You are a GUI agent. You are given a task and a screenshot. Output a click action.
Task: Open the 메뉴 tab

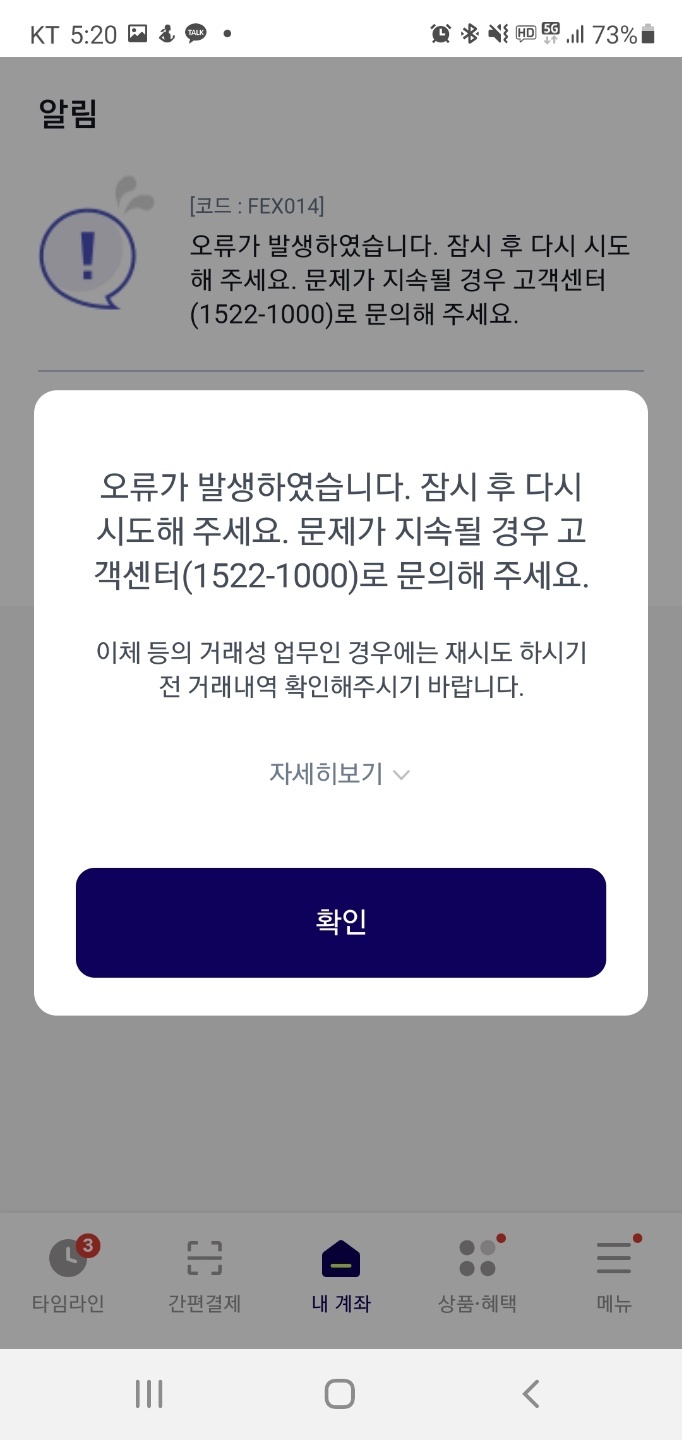click(x=613, y=1274)
